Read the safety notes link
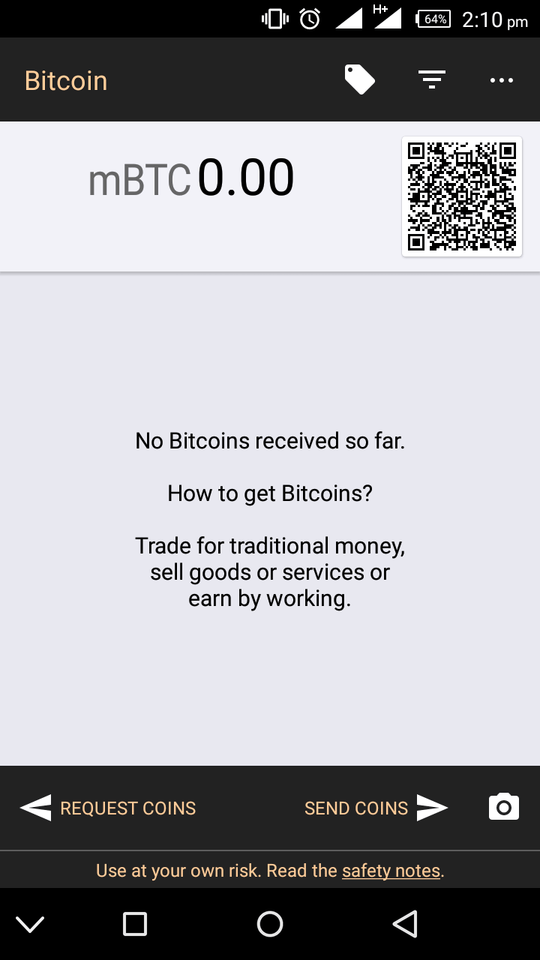The height and width of the screenshot is (960, 540). [391, 871]
